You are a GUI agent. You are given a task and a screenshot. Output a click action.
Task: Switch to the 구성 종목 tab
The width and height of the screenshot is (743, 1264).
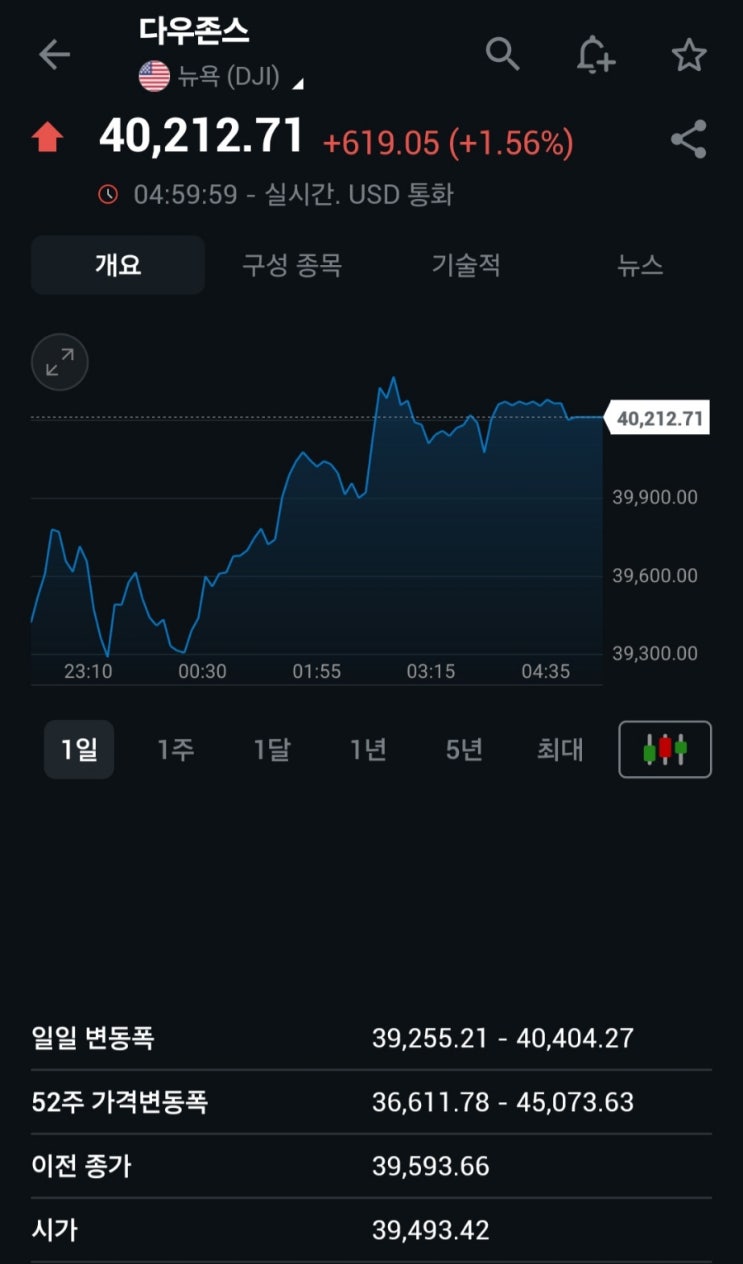click(x=292, y=265)
